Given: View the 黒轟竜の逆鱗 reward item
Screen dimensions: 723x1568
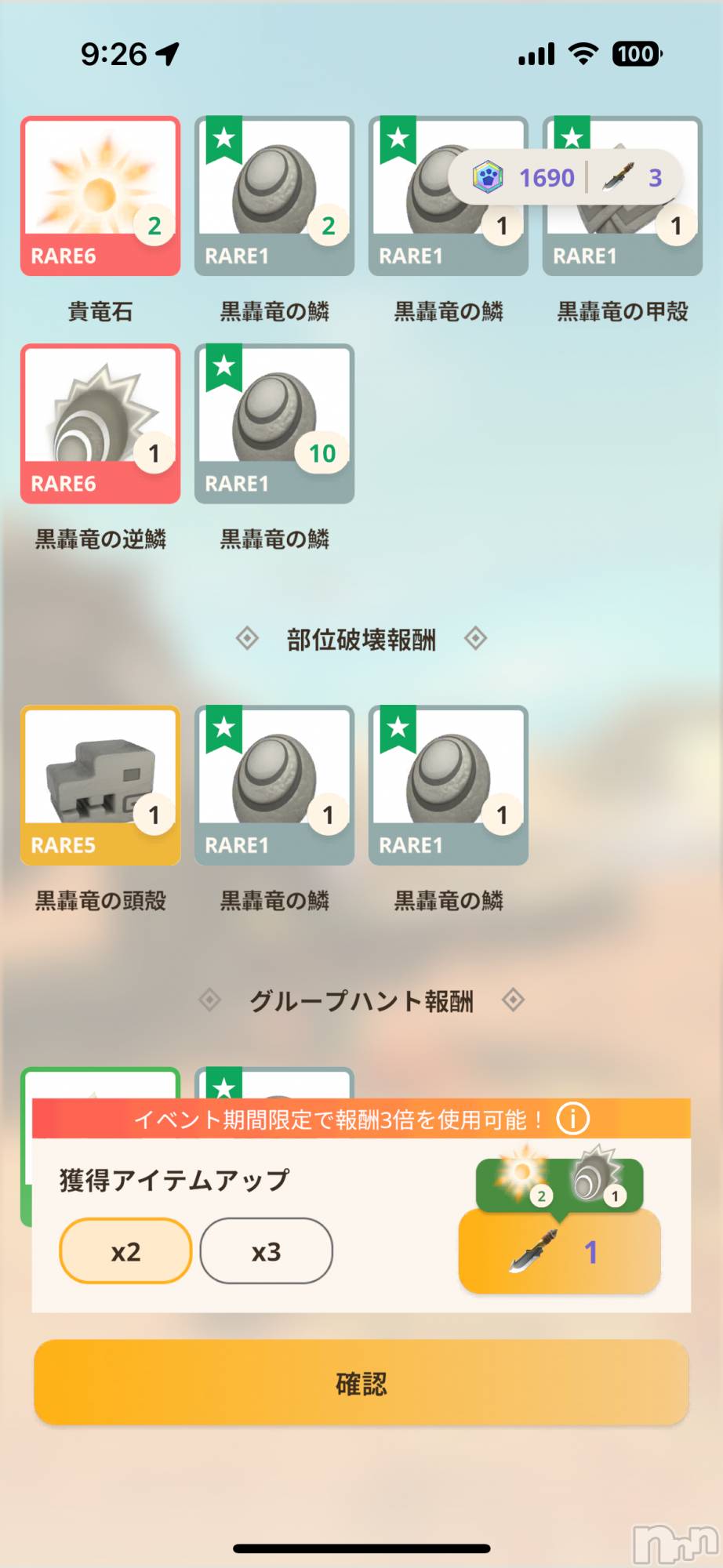Looking at the screenshot, I should pyautogui.click(x=100, y=423).
